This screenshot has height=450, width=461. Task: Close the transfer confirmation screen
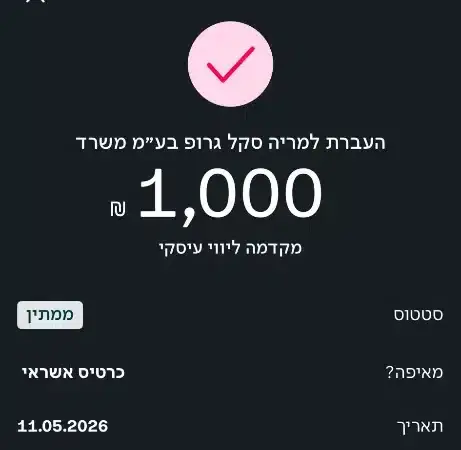point(36,1)
